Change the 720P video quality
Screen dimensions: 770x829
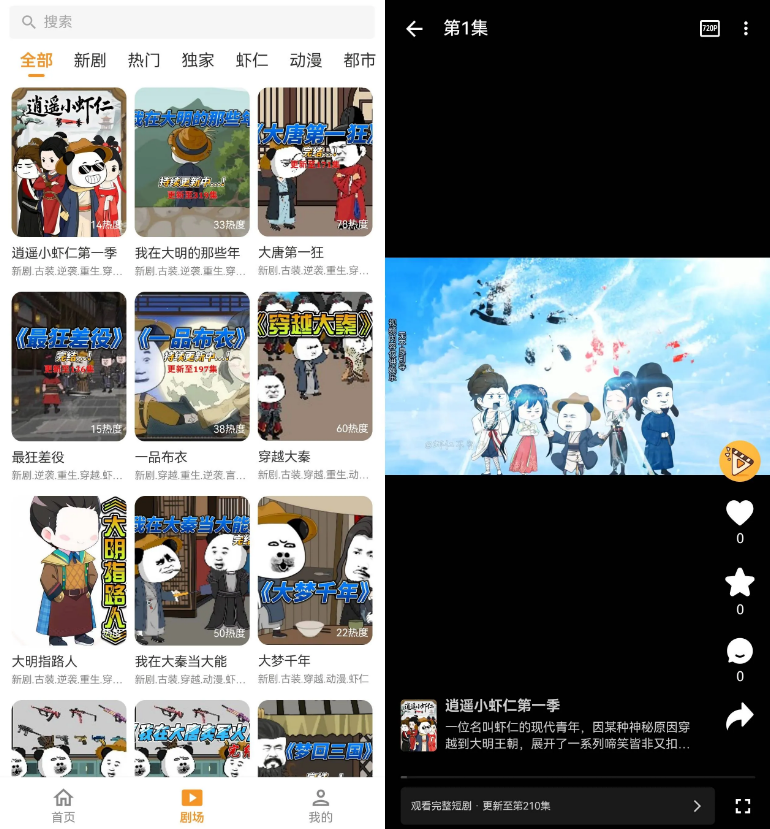coord(710,29)
